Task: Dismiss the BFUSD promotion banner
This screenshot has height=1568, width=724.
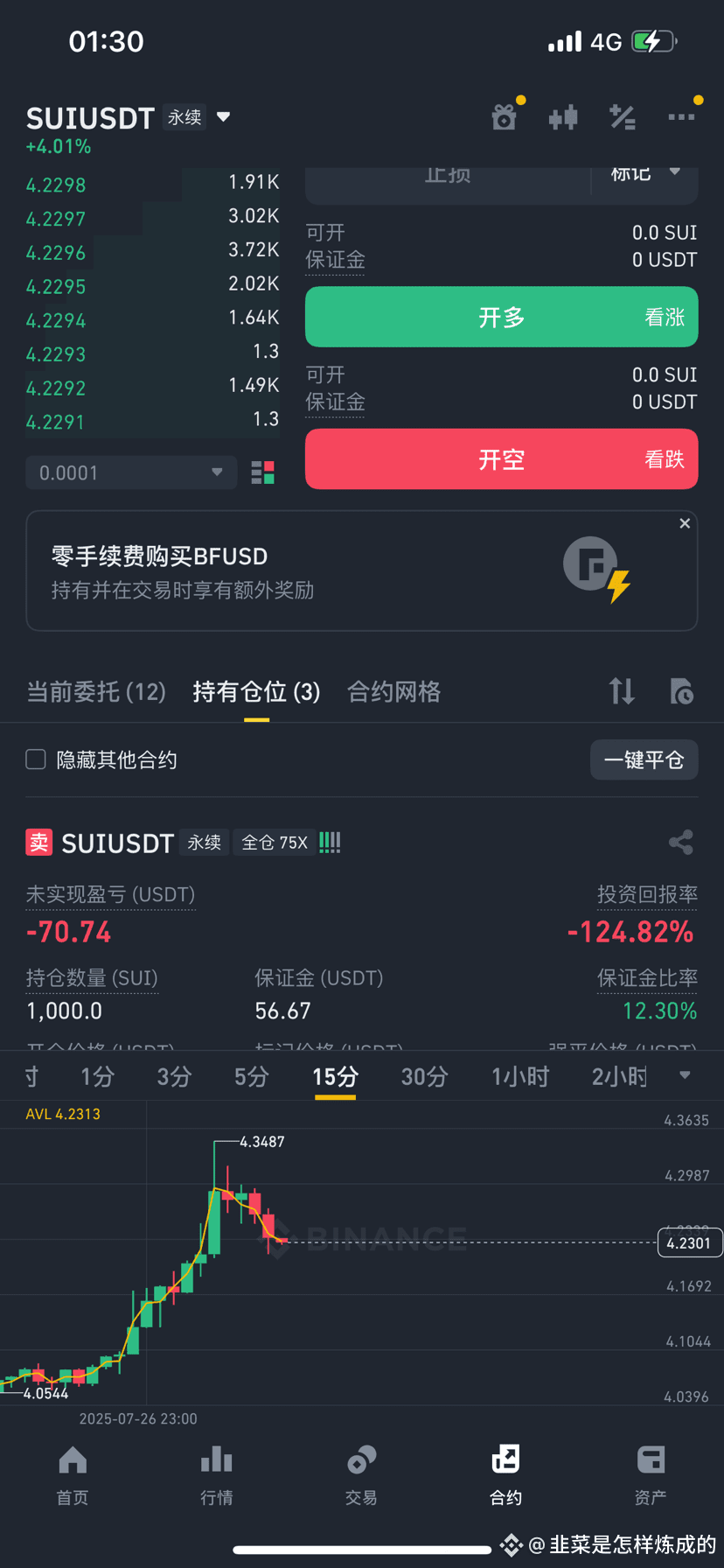Action: (x=685, y=523)
